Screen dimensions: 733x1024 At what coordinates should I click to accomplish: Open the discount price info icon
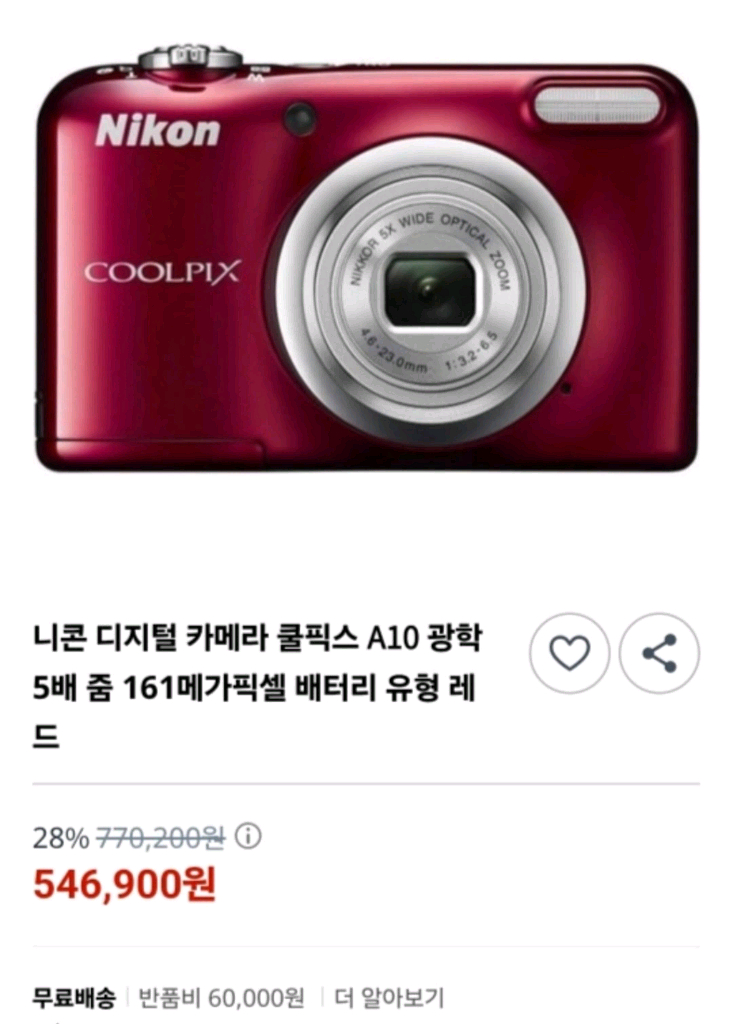(248, 837)
